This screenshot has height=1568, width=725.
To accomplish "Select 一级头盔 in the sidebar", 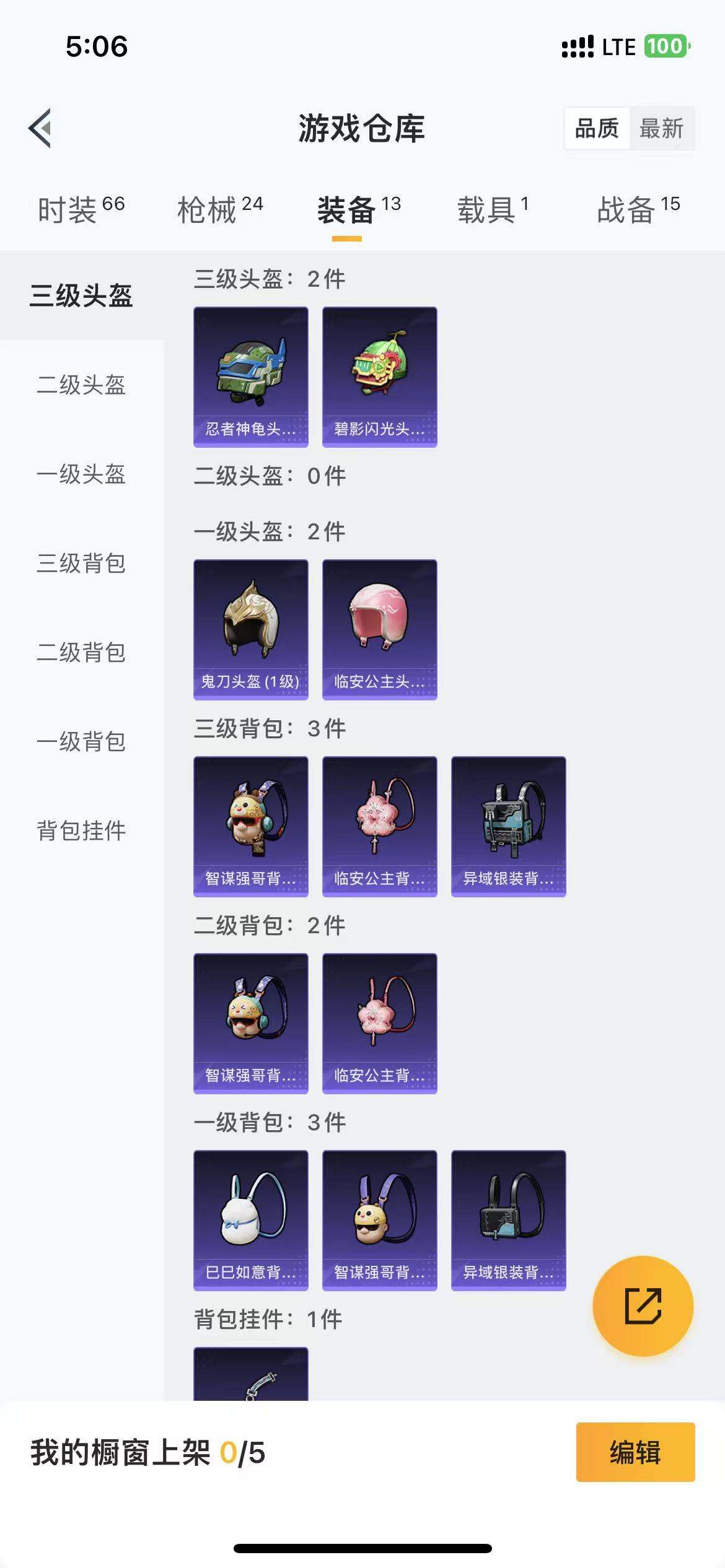I will tap(81, 474).
